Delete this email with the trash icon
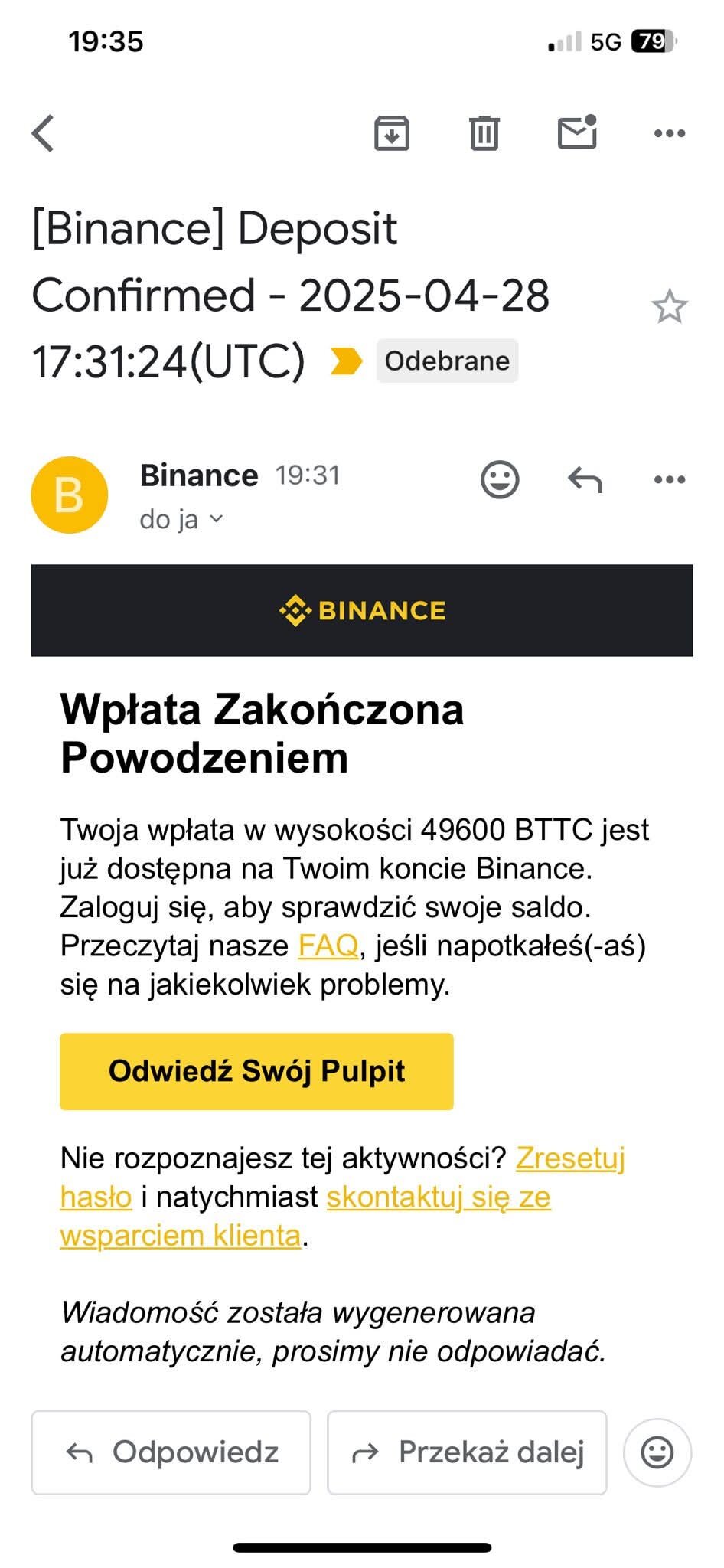This screenshot has height=1568, width=724. point(484,133)
